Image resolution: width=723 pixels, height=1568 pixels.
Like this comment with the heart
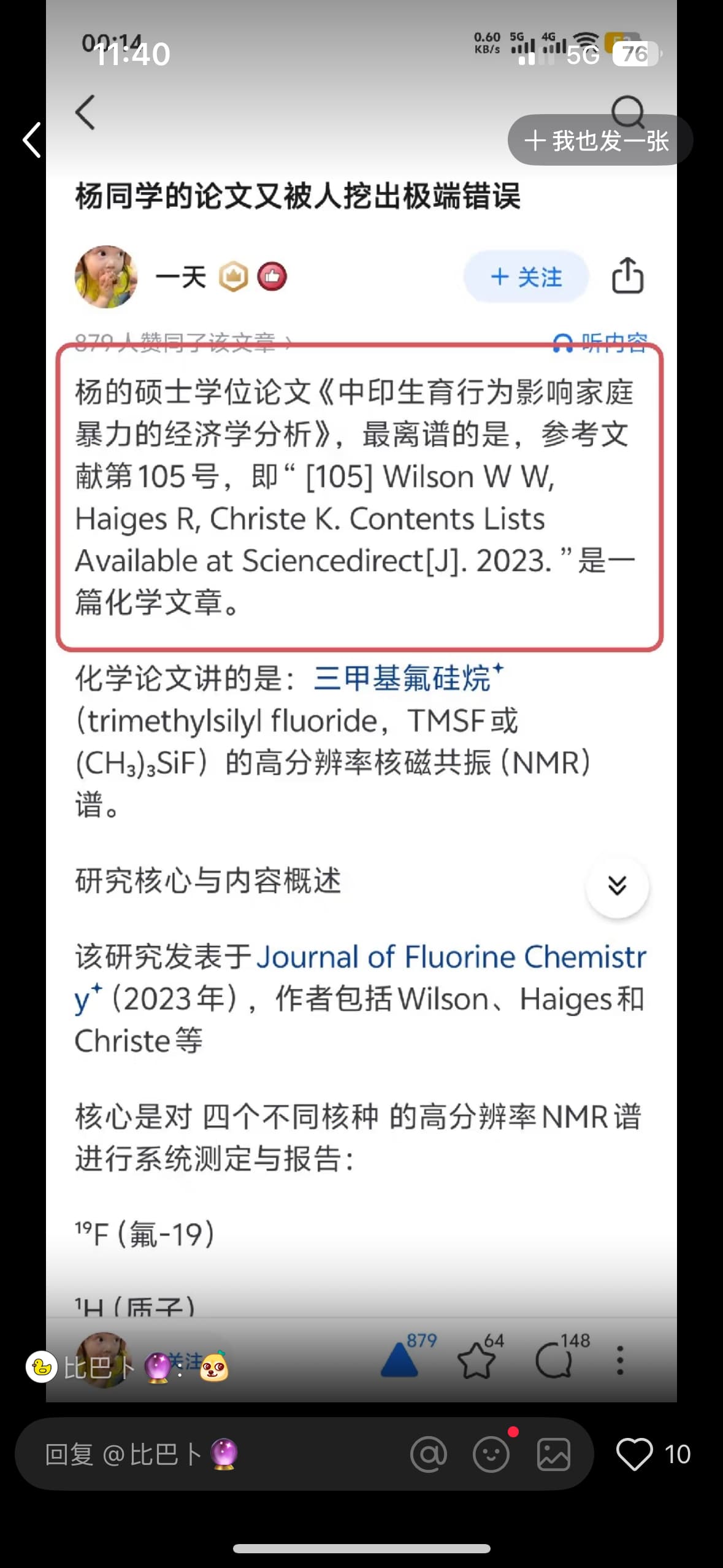[x=634, y=1454]
